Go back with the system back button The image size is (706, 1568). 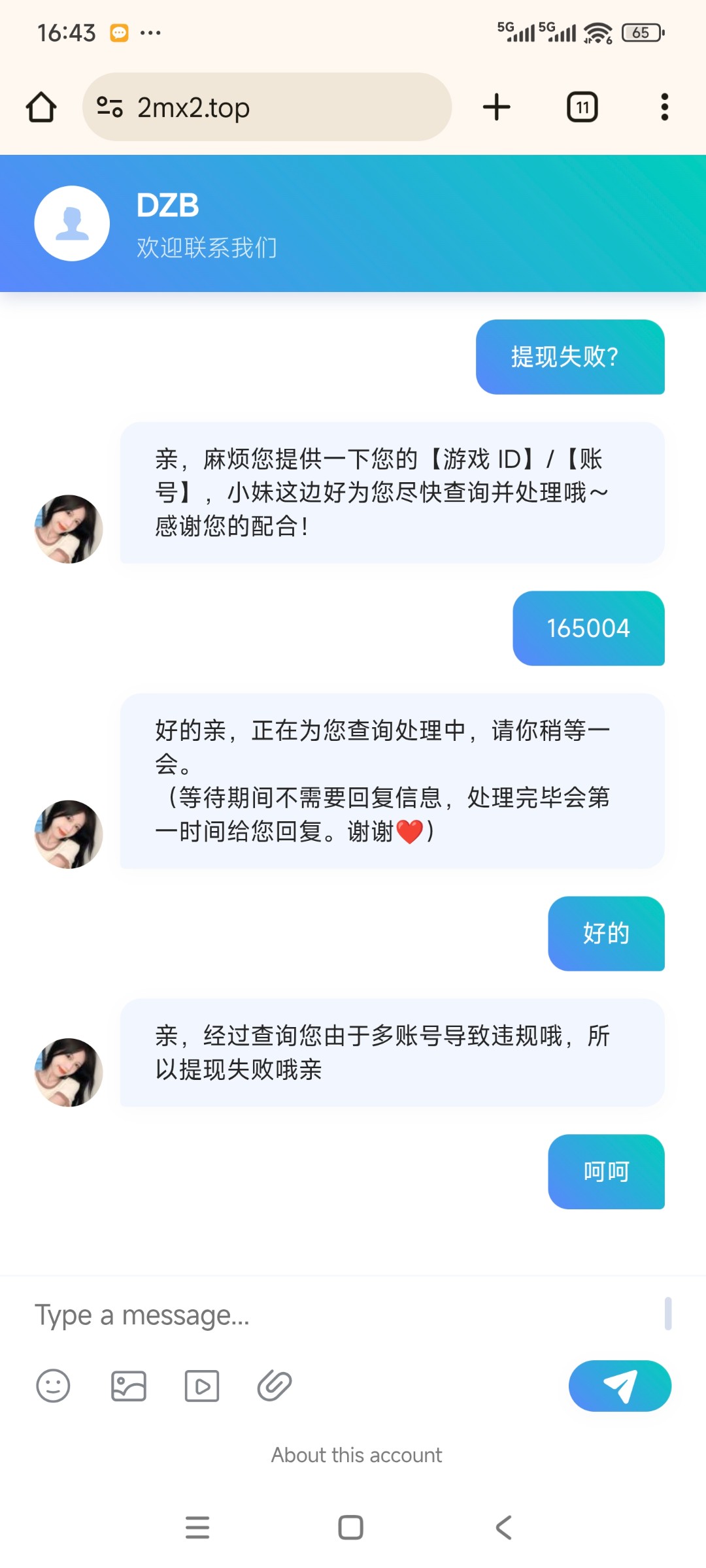coord(503,1527)
